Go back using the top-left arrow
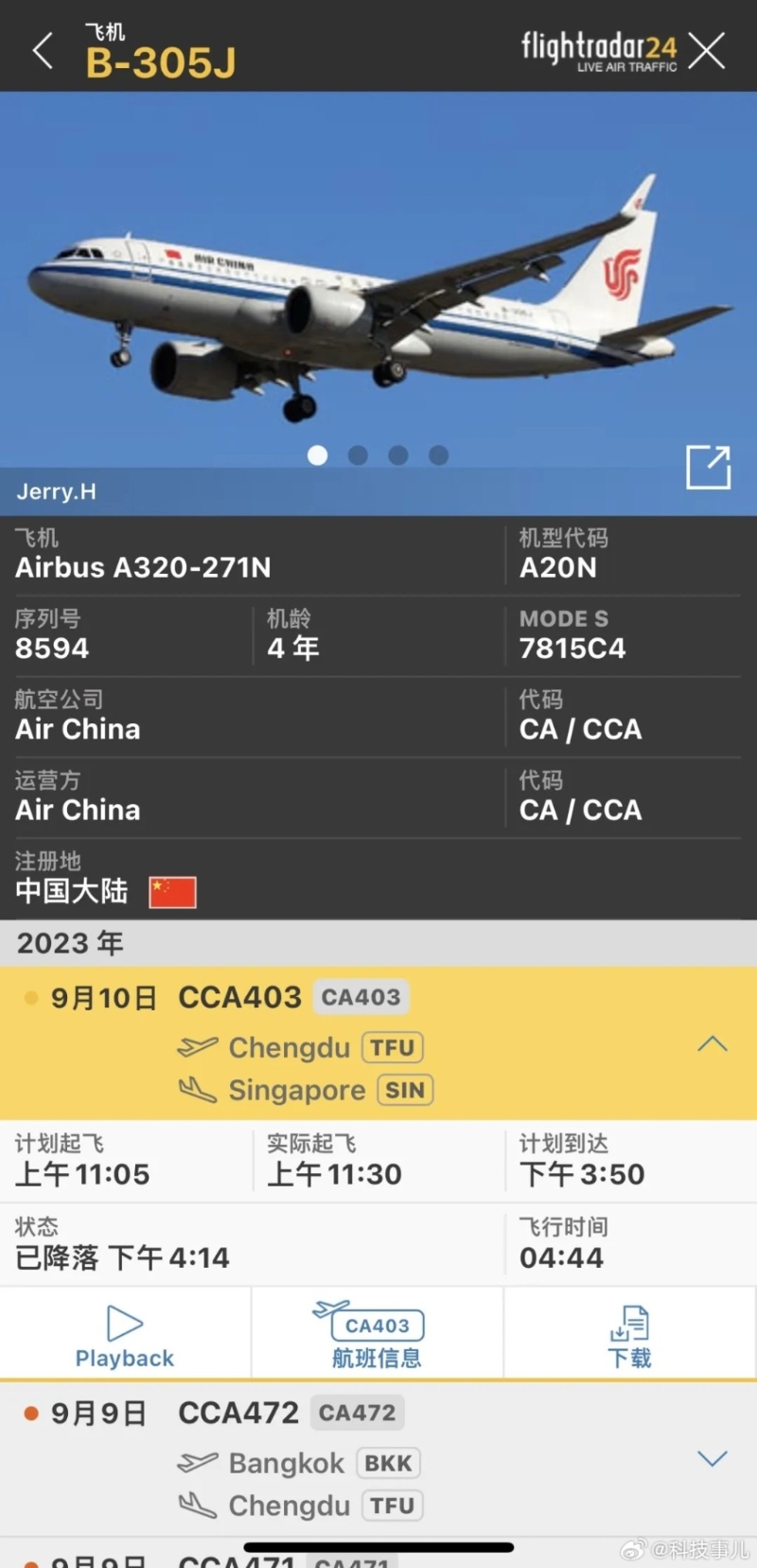Viewport: 757px width, 1568px height. pyautogui.click(x=43, y=51)
